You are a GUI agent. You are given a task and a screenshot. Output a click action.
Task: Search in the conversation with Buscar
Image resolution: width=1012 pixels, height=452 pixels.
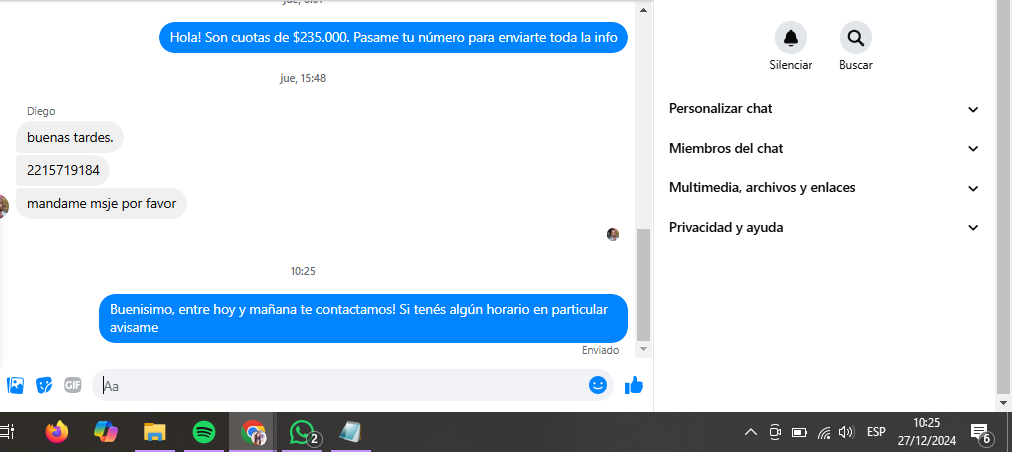pos(855,38)
